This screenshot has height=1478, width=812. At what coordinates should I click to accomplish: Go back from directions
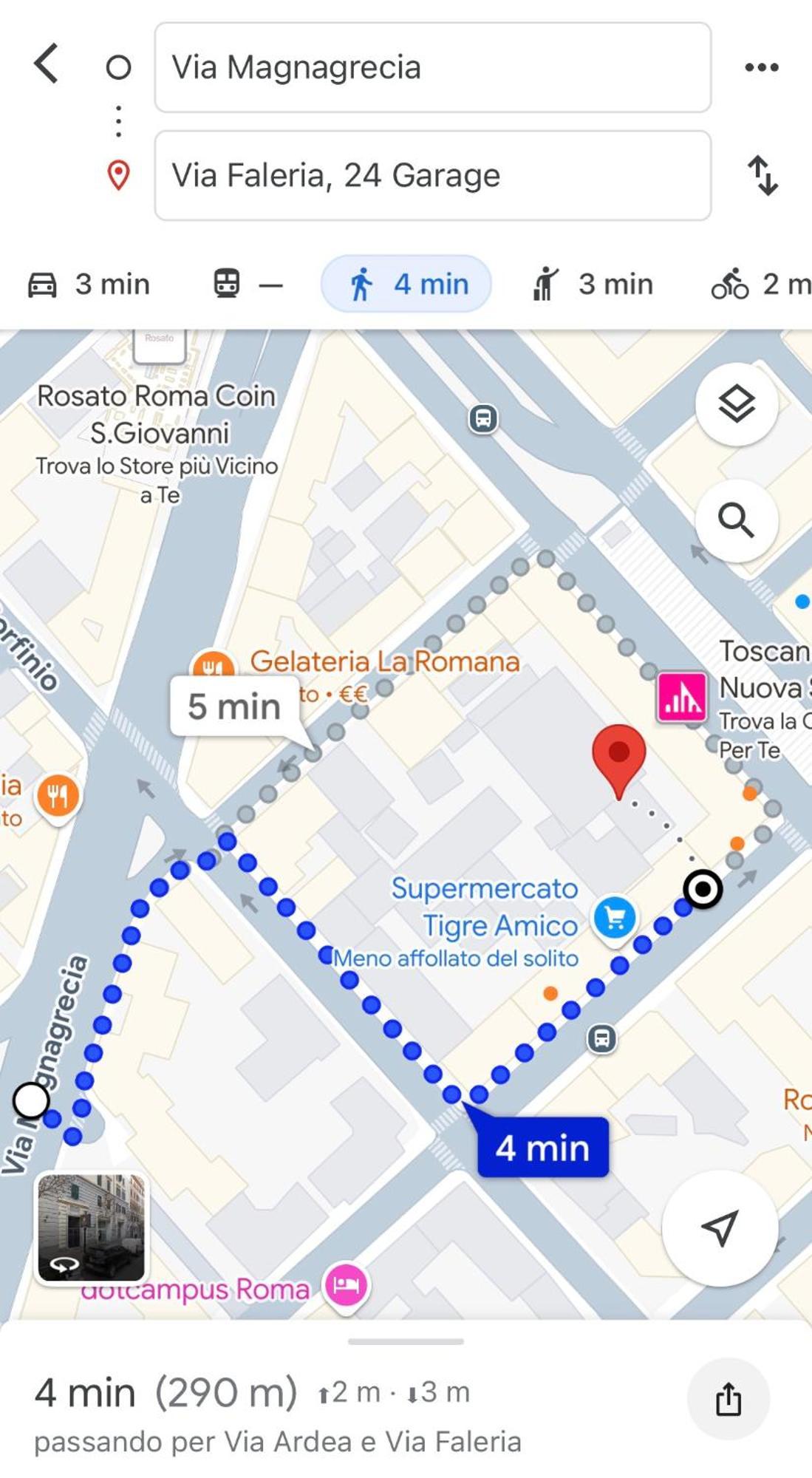(47, 64)
